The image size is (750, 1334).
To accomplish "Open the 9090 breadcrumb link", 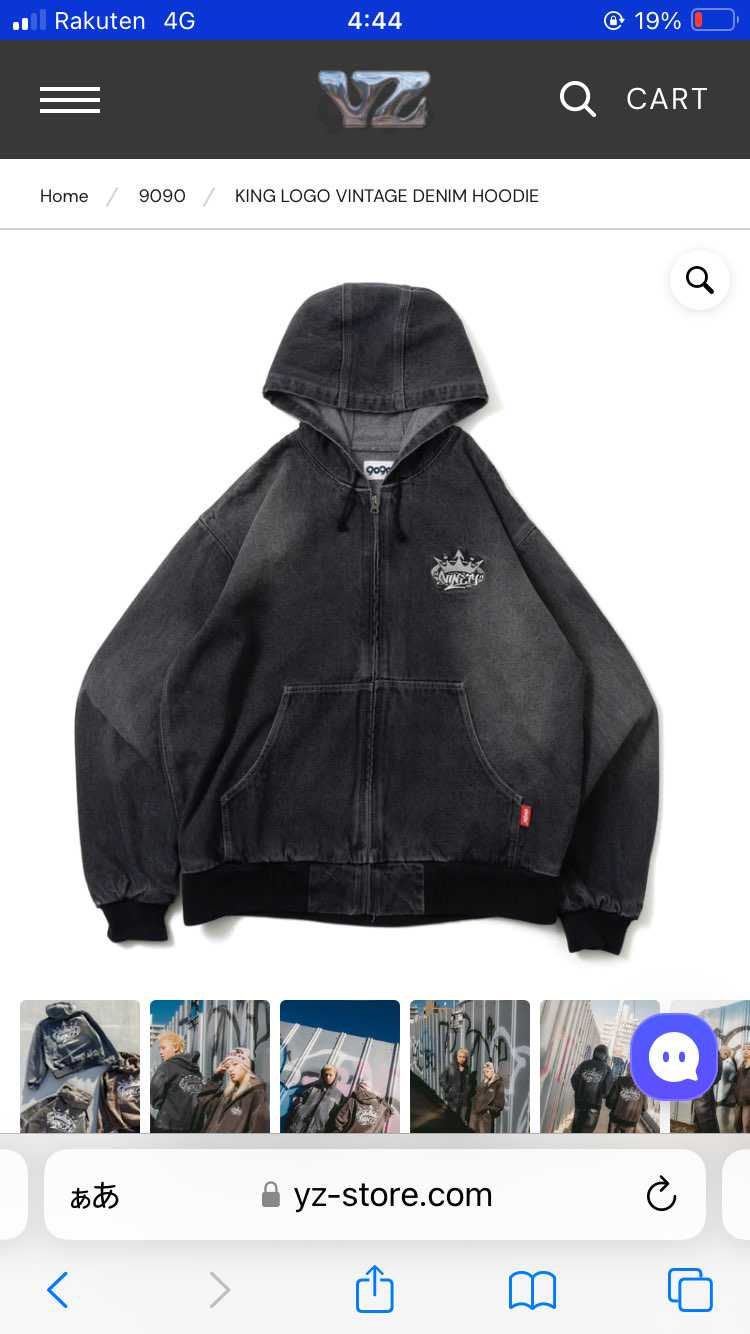I will click(x=162, y=196).
